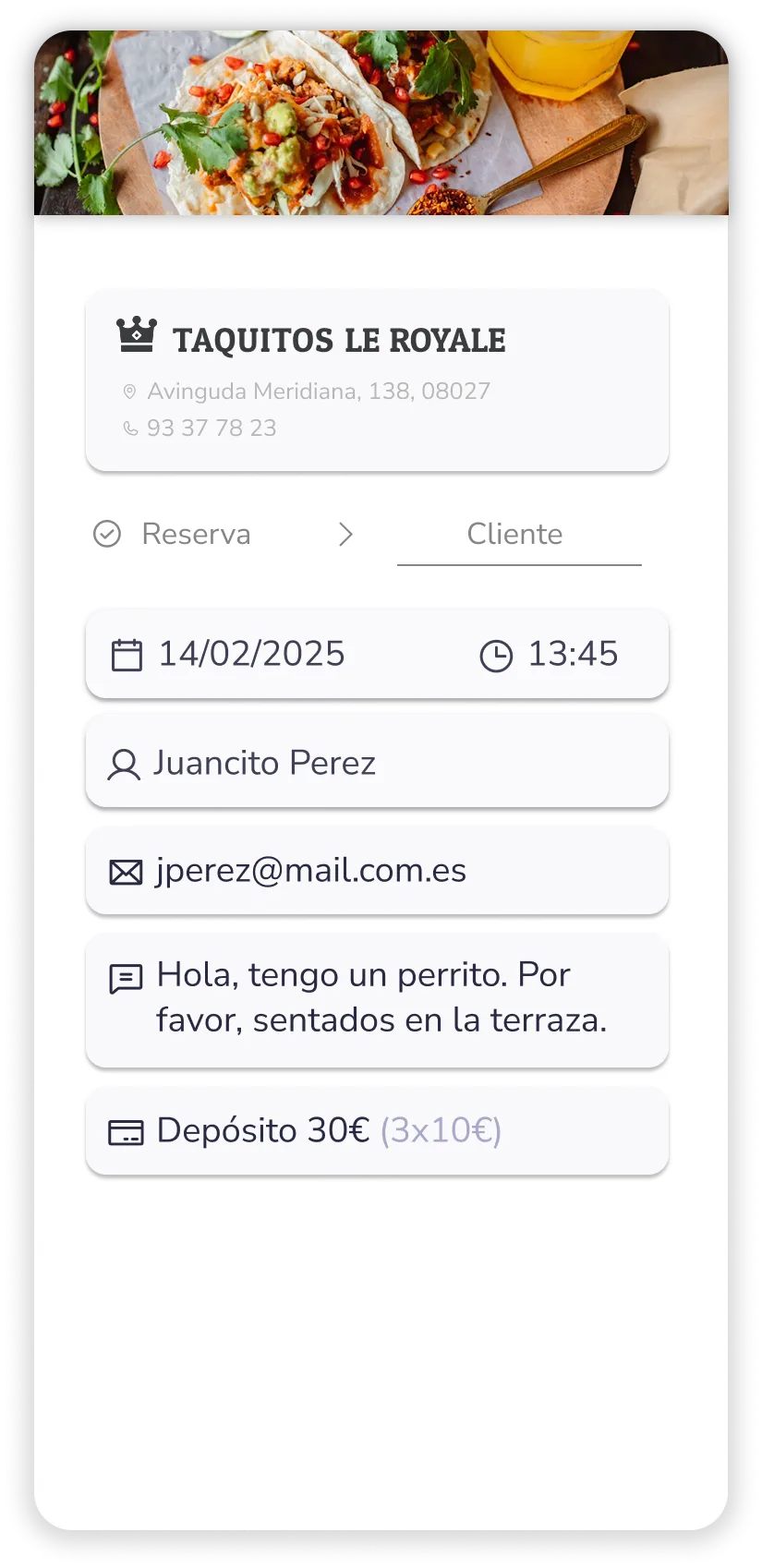
Task: Change the reservation time 13:45
Action: (x=570, y=654)
